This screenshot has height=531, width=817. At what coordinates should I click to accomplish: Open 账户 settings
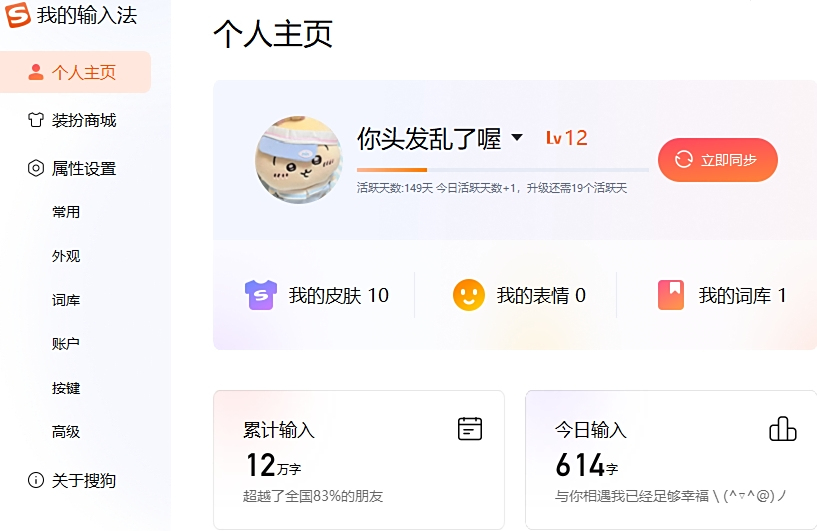(x=66, y=344)
